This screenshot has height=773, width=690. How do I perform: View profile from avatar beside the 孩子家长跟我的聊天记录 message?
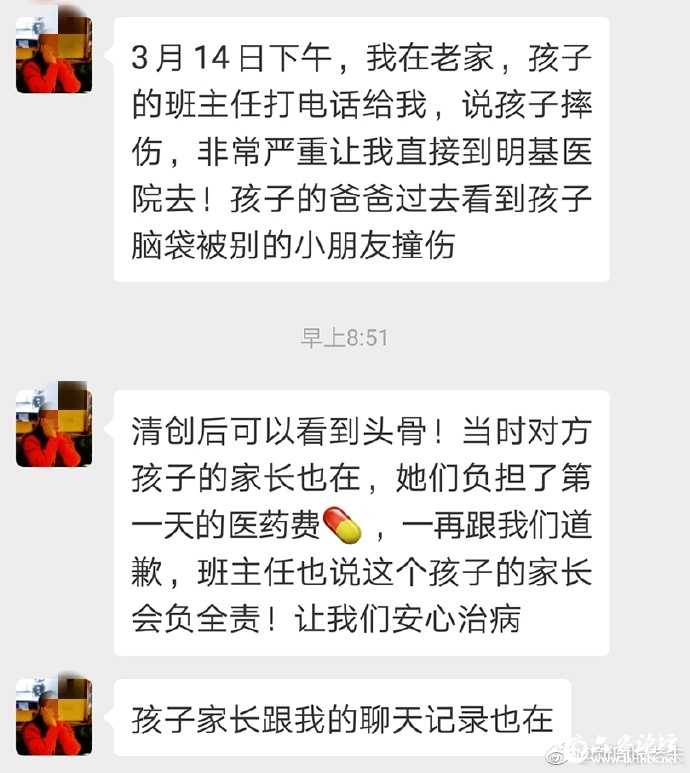click(x=54, y=715)
